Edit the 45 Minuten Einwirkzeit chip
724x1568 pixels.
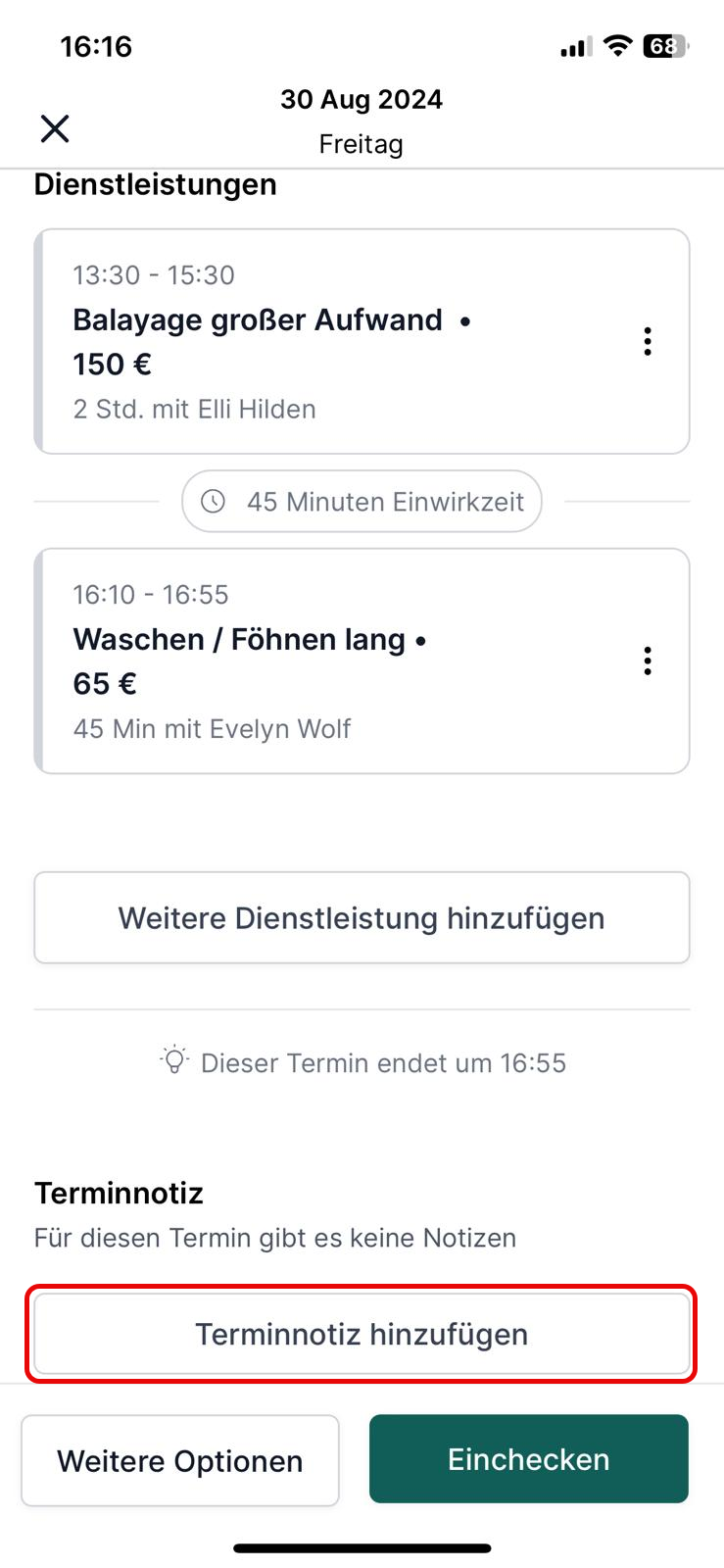(x=362, y=502)
